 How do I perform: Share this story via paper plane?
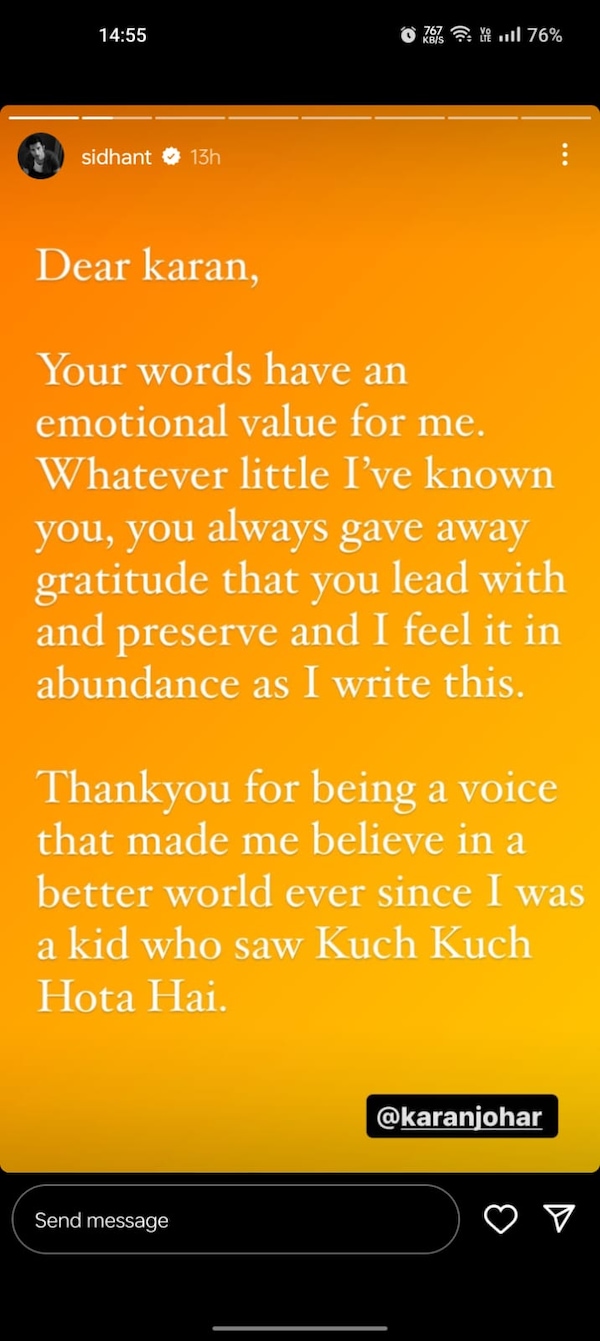point(559,1217)
